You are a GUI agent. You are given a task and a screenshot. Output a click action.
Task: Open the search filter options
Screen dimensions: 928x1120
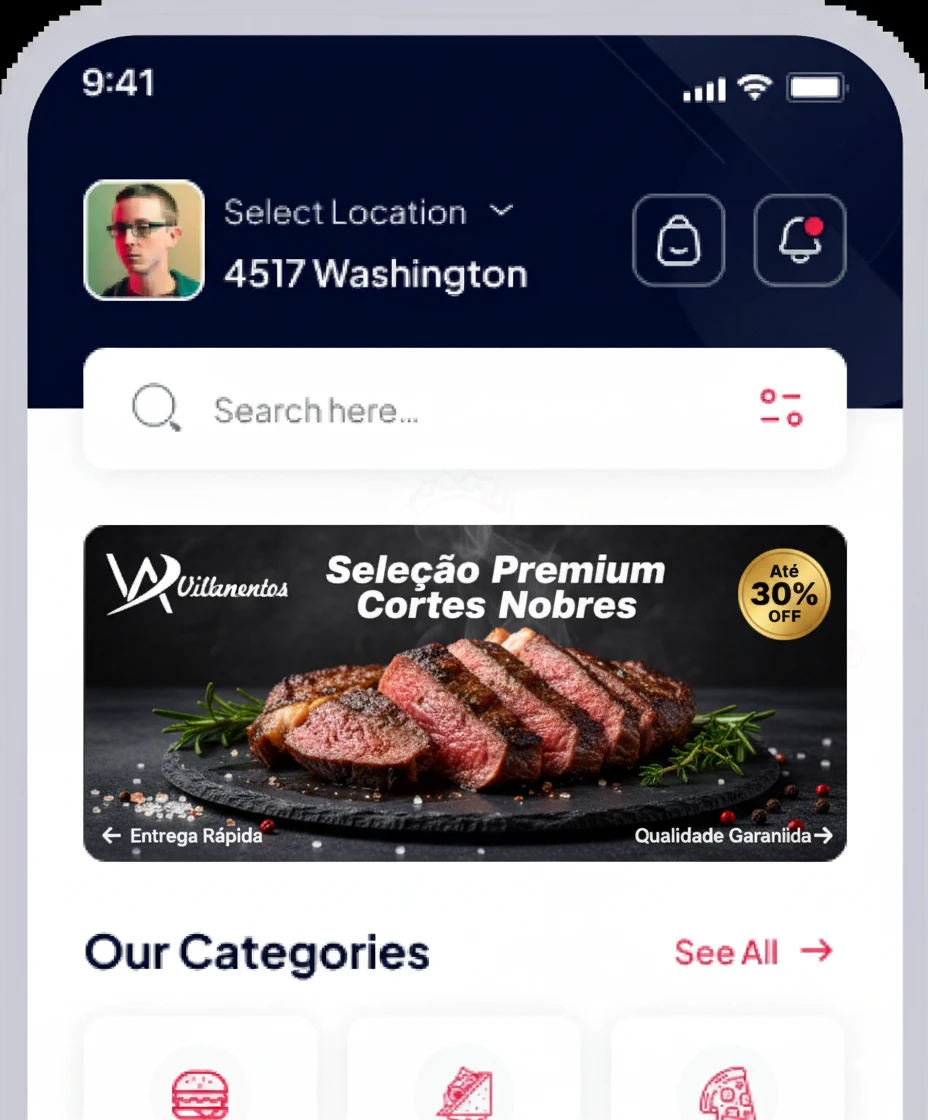[781, 408]
